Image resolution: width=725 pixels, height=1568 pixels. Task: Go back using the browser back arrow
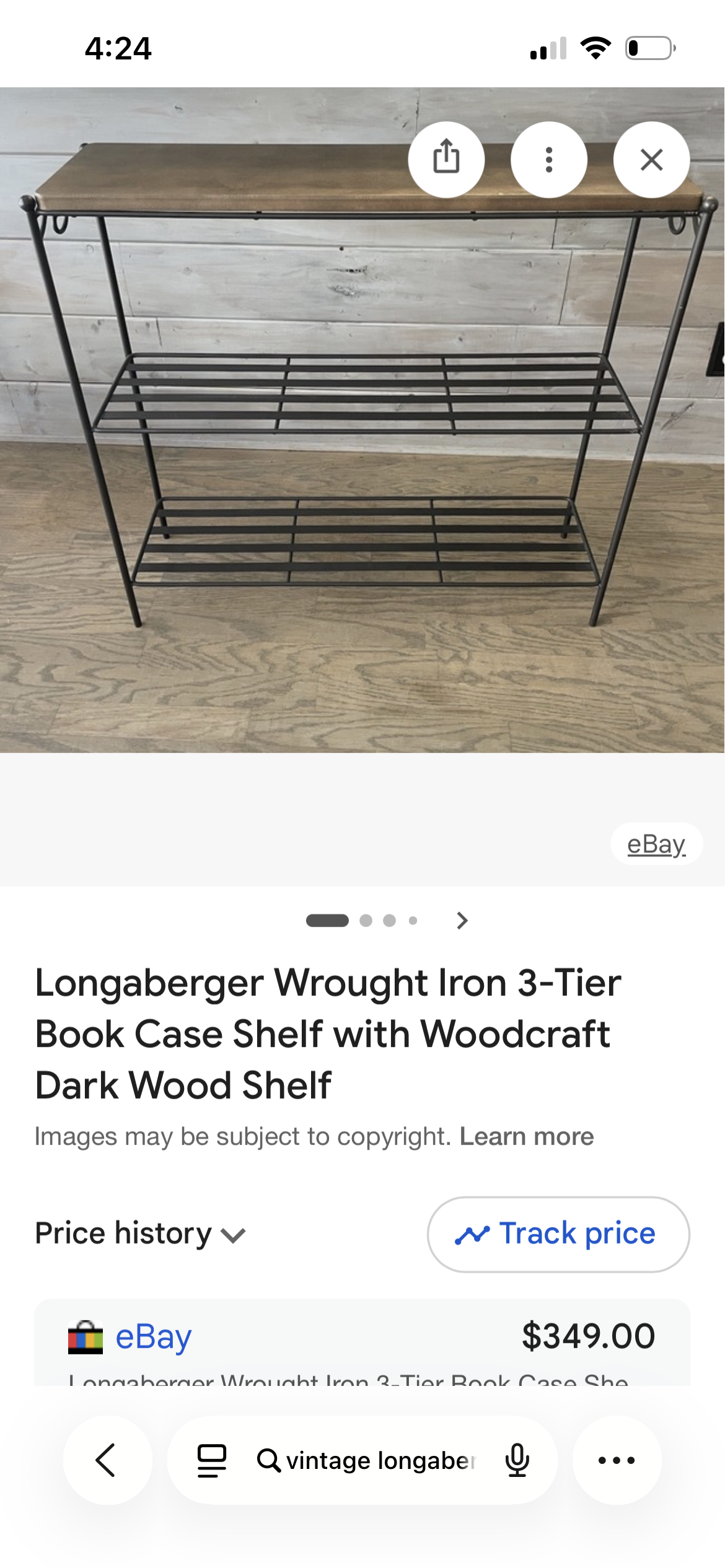(x=107, y=1460)
